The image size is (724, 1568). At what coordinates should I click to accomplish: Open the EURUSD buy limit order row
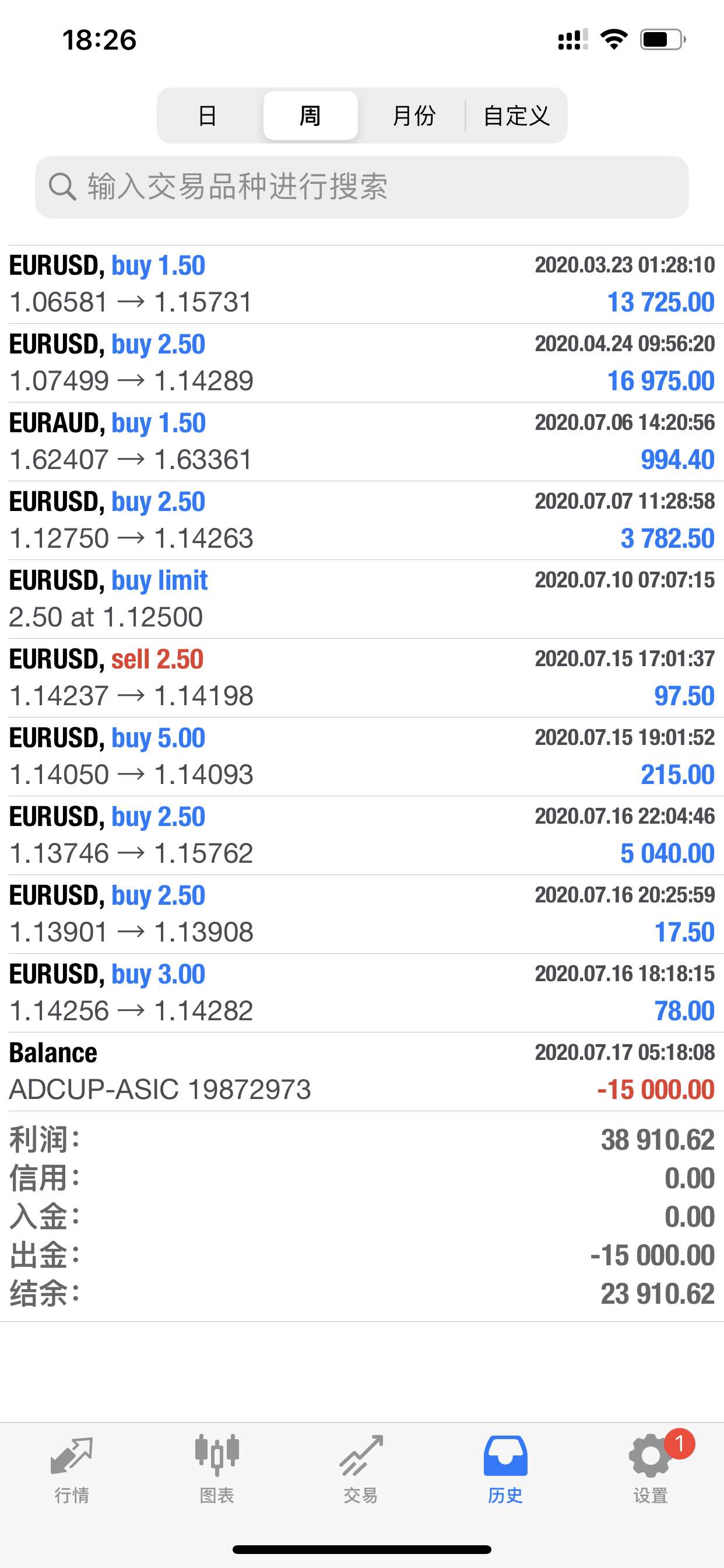pyautogui.click(x=362, y=599)
